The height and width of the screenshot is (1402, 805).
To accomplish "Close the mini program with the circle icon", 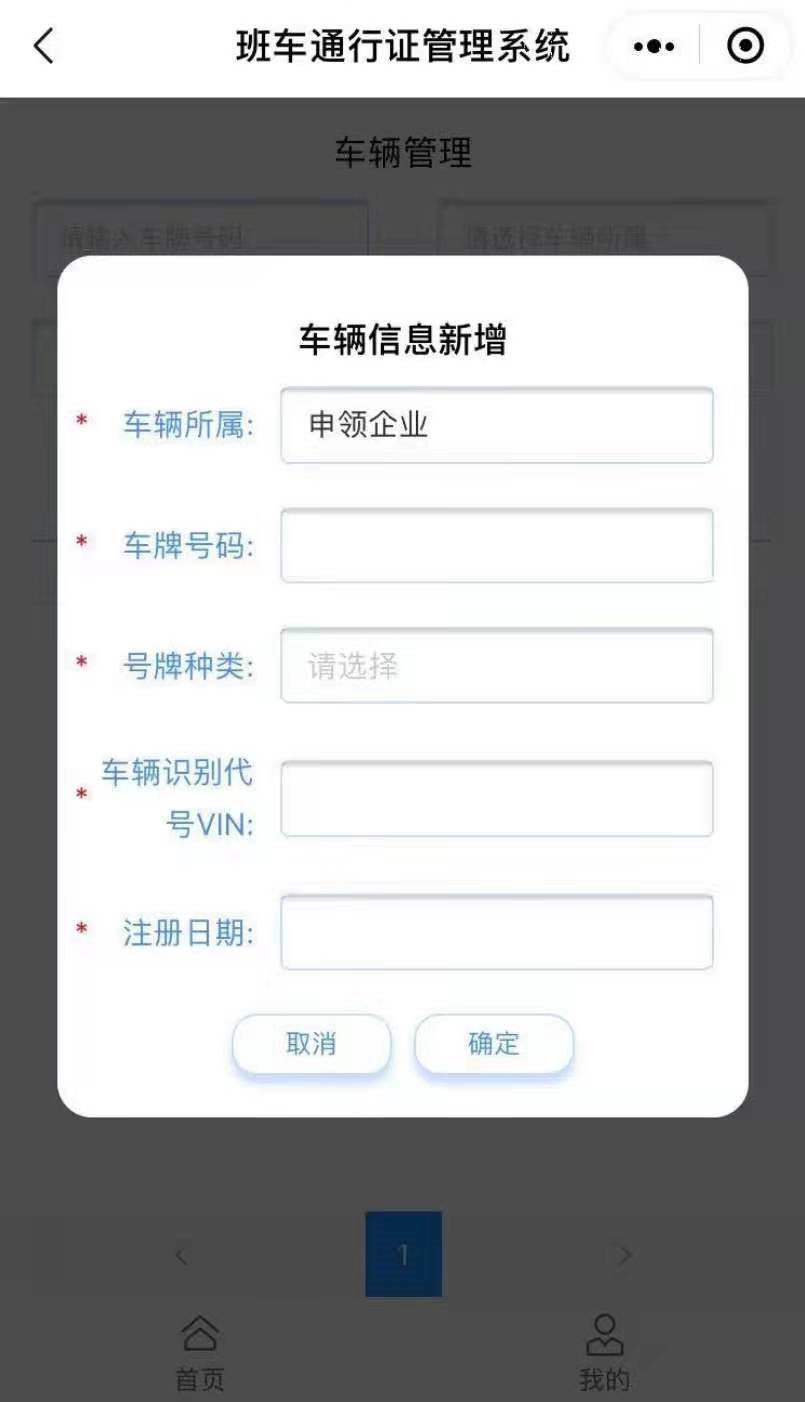I will [x=745, y=46].
